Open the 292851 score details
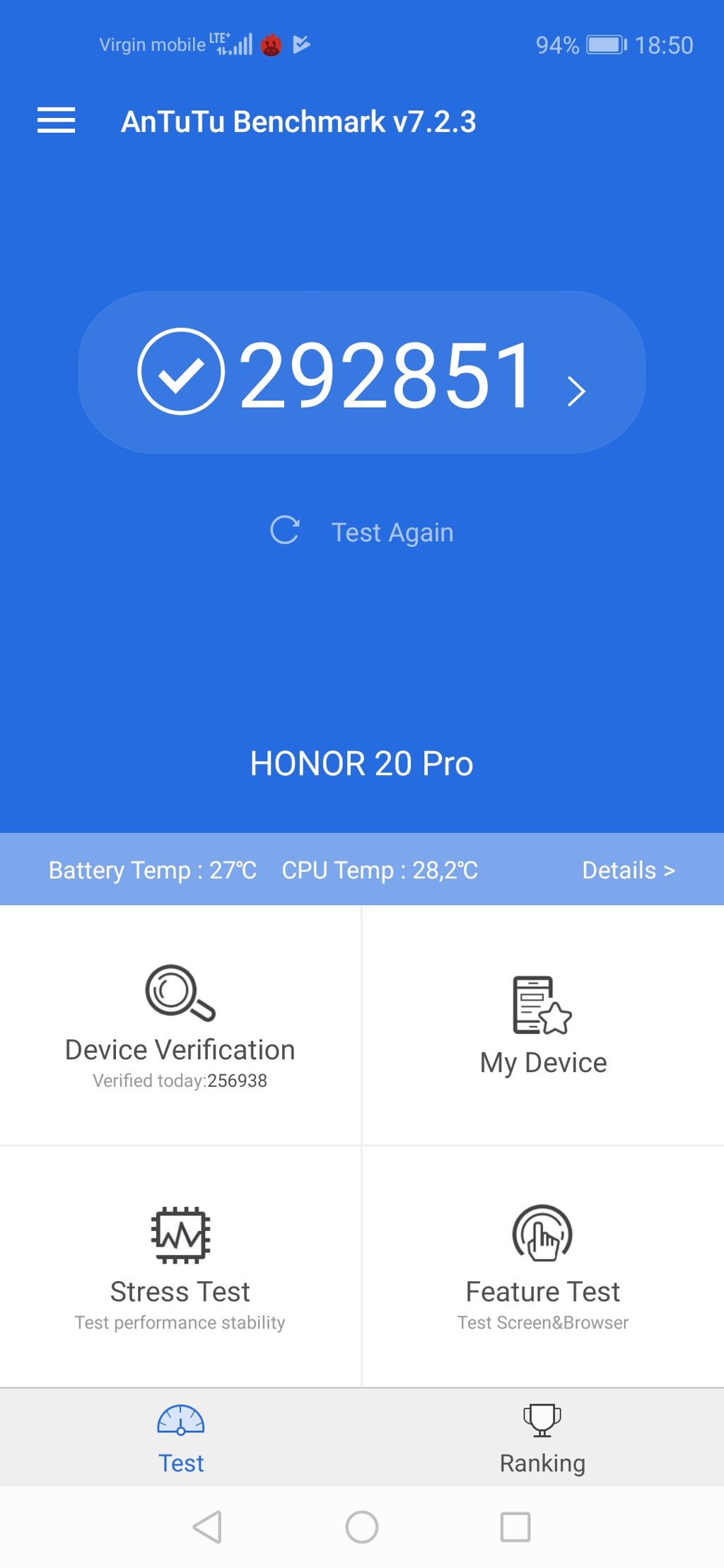The height and width of the screenshot is (1568, 724). tap(362, 372)
